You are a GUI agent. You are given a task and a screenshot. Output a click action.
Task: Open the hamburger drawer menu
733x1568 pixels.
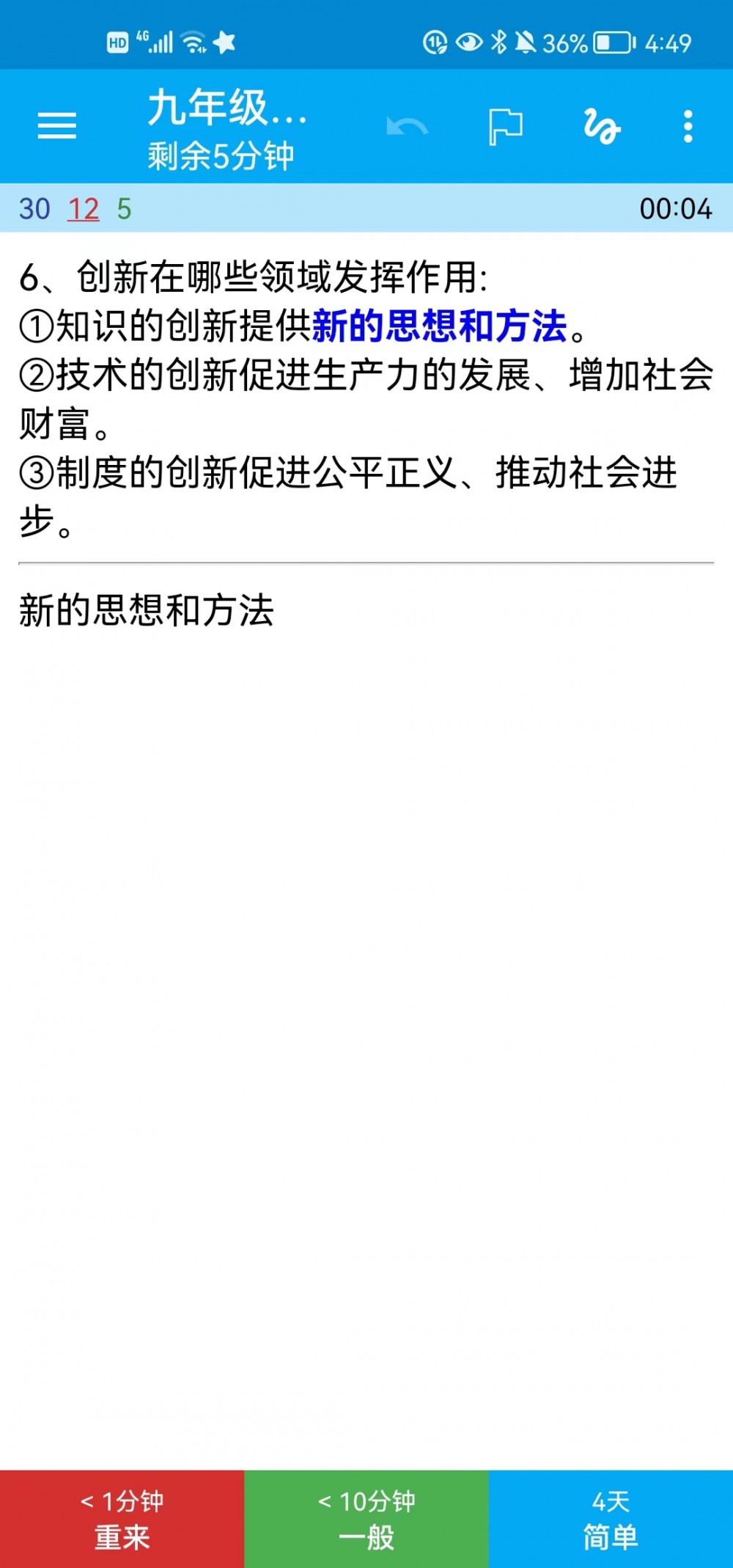[57, 126]
